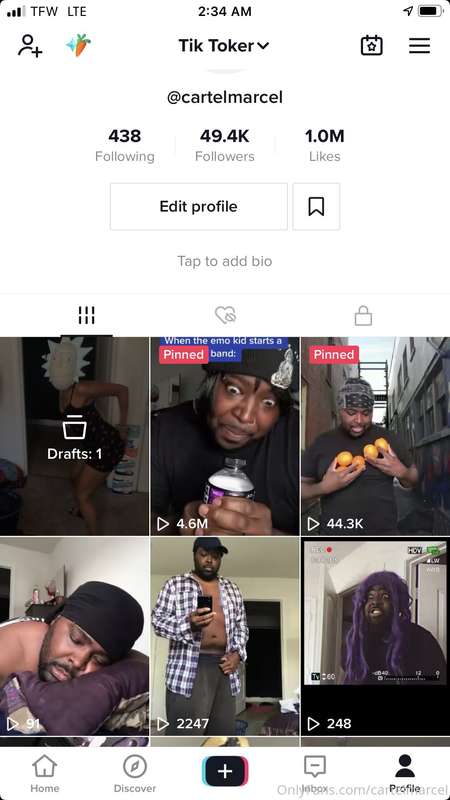Open the video with 2247 views
The height and width of the screenshot is (800, 450).
[x=225, y=636]
